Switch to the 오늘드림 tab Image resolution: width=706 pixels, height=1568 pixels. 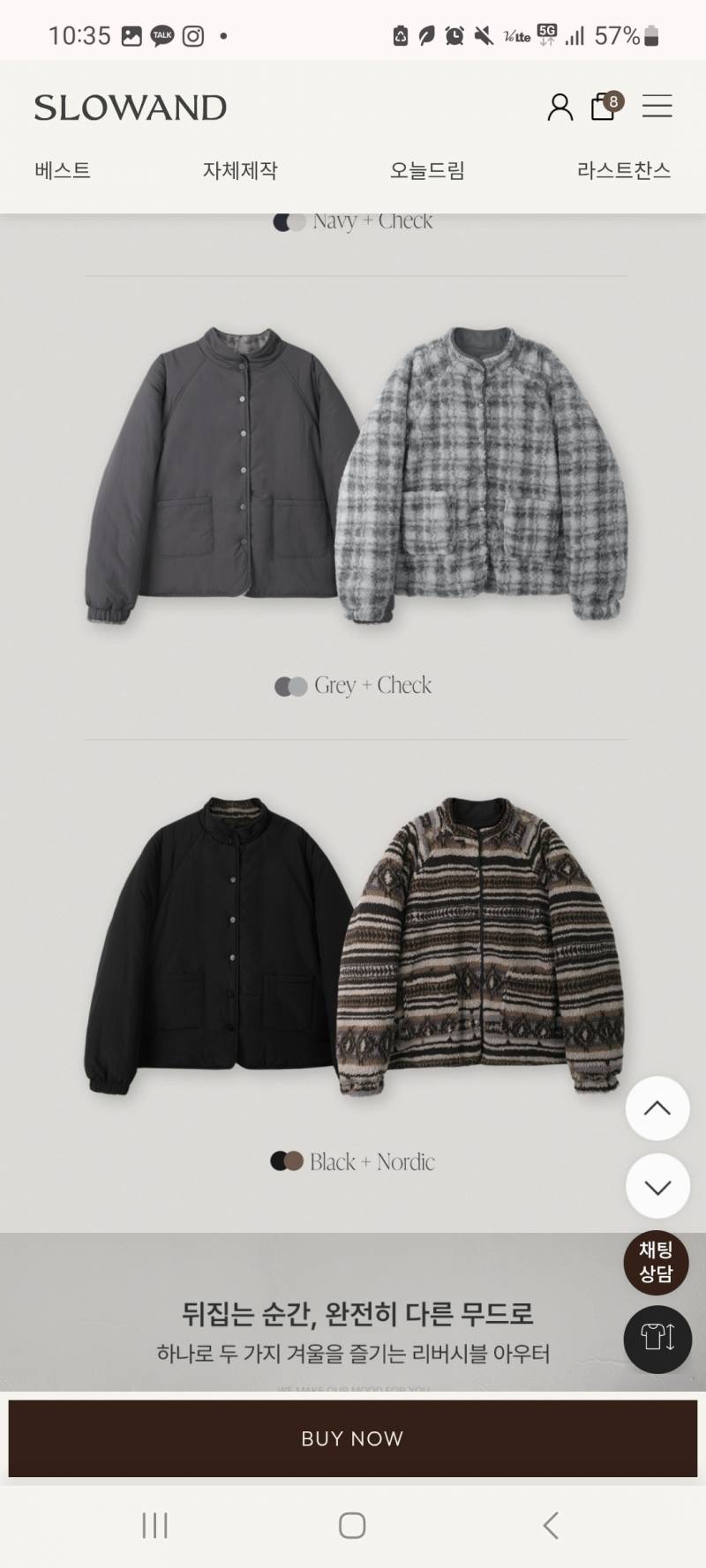(x=427, y=170)
